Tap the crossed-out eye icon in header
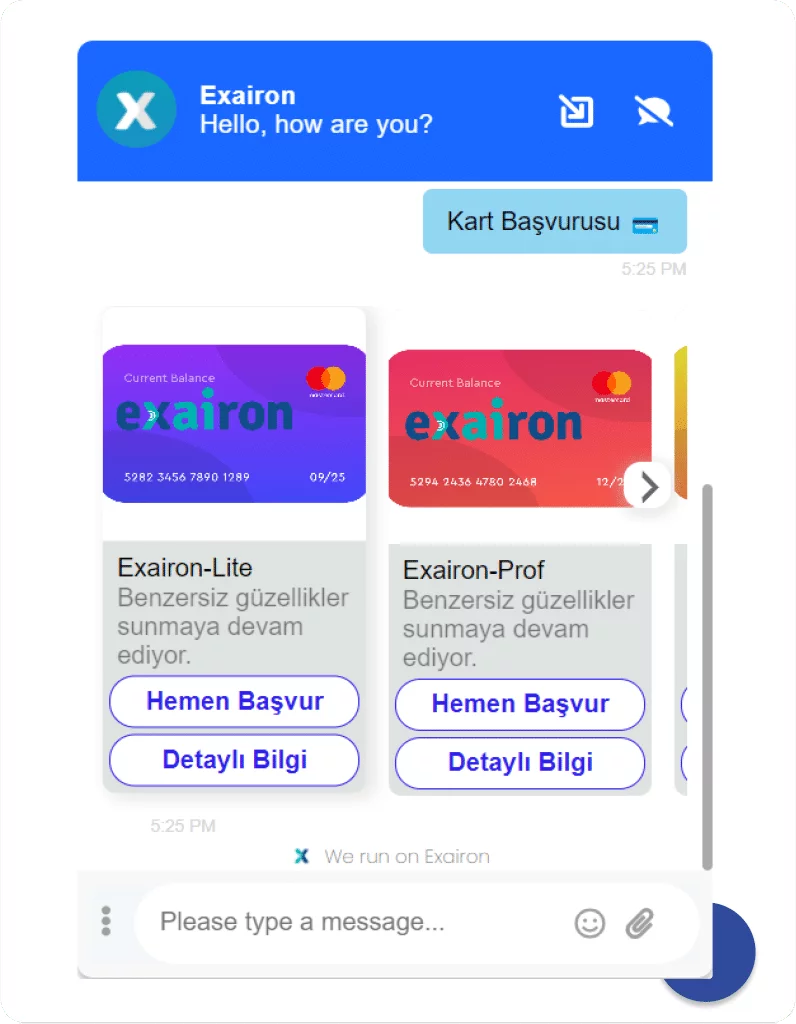The width and height of the screenshot is (796, 1024). [x=654, y=111]
